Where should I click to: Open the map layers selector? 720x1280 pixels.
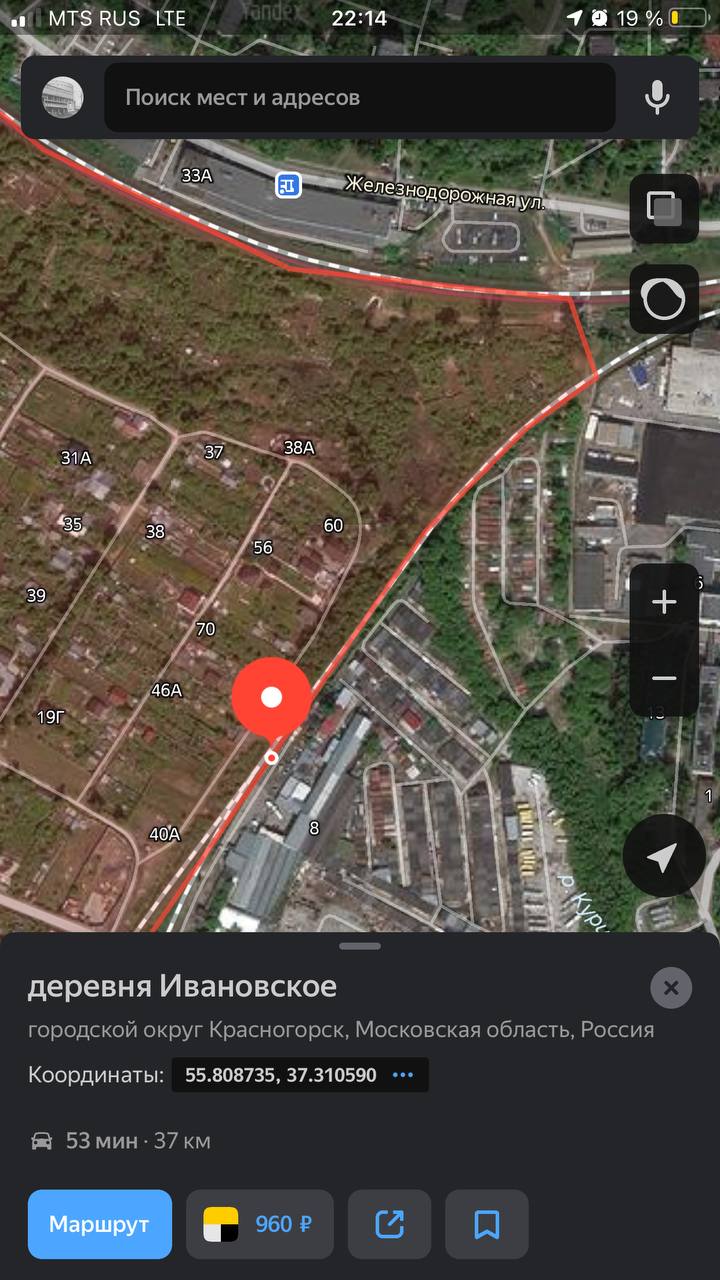pyautogui.click(x=664, y=209)
